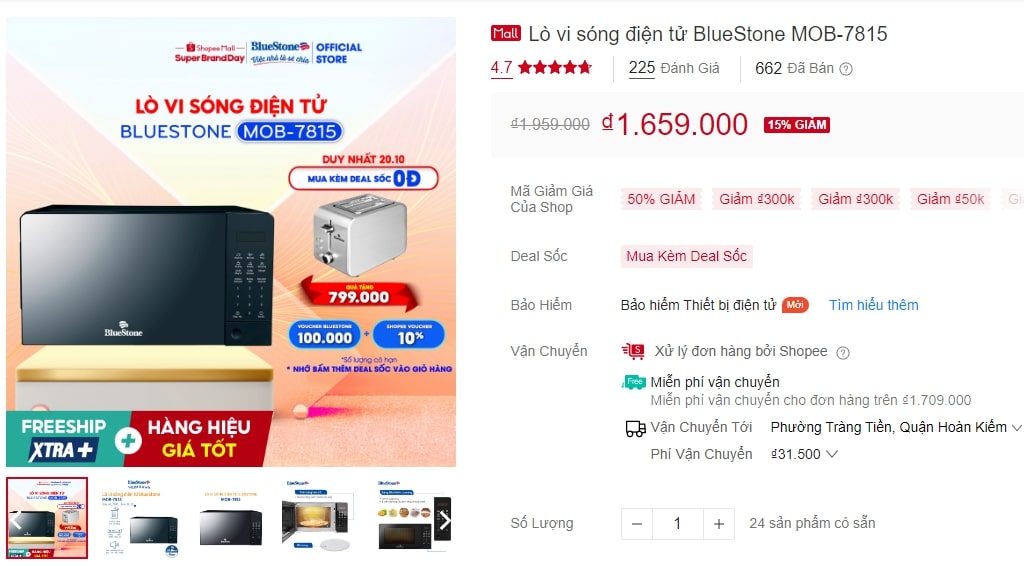Show previous thumbnails with the left arrow
The height and width of the screenshot is (566, 1024).
pyautogui.click(x=16, y=520)
